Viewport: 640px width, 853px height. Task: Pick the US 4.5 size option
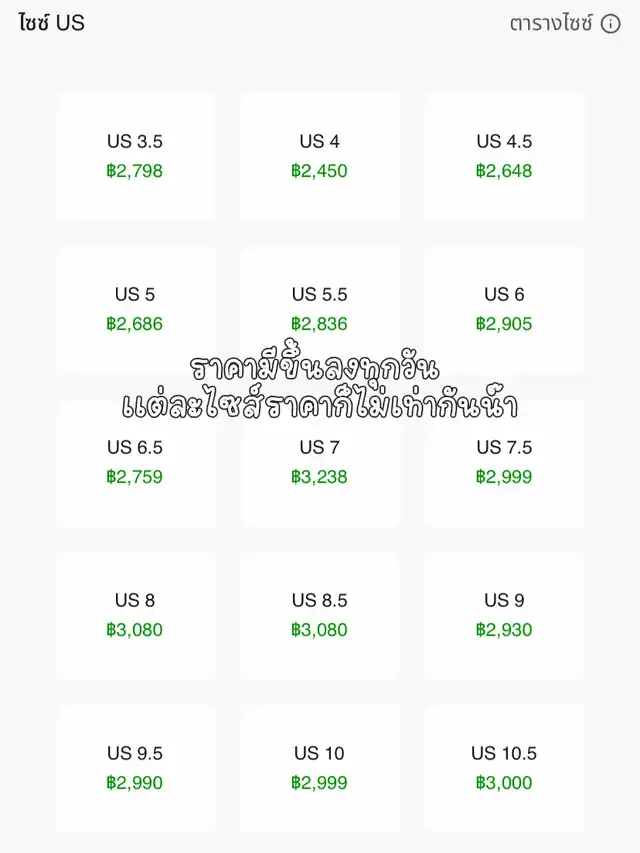coord(504,156)
